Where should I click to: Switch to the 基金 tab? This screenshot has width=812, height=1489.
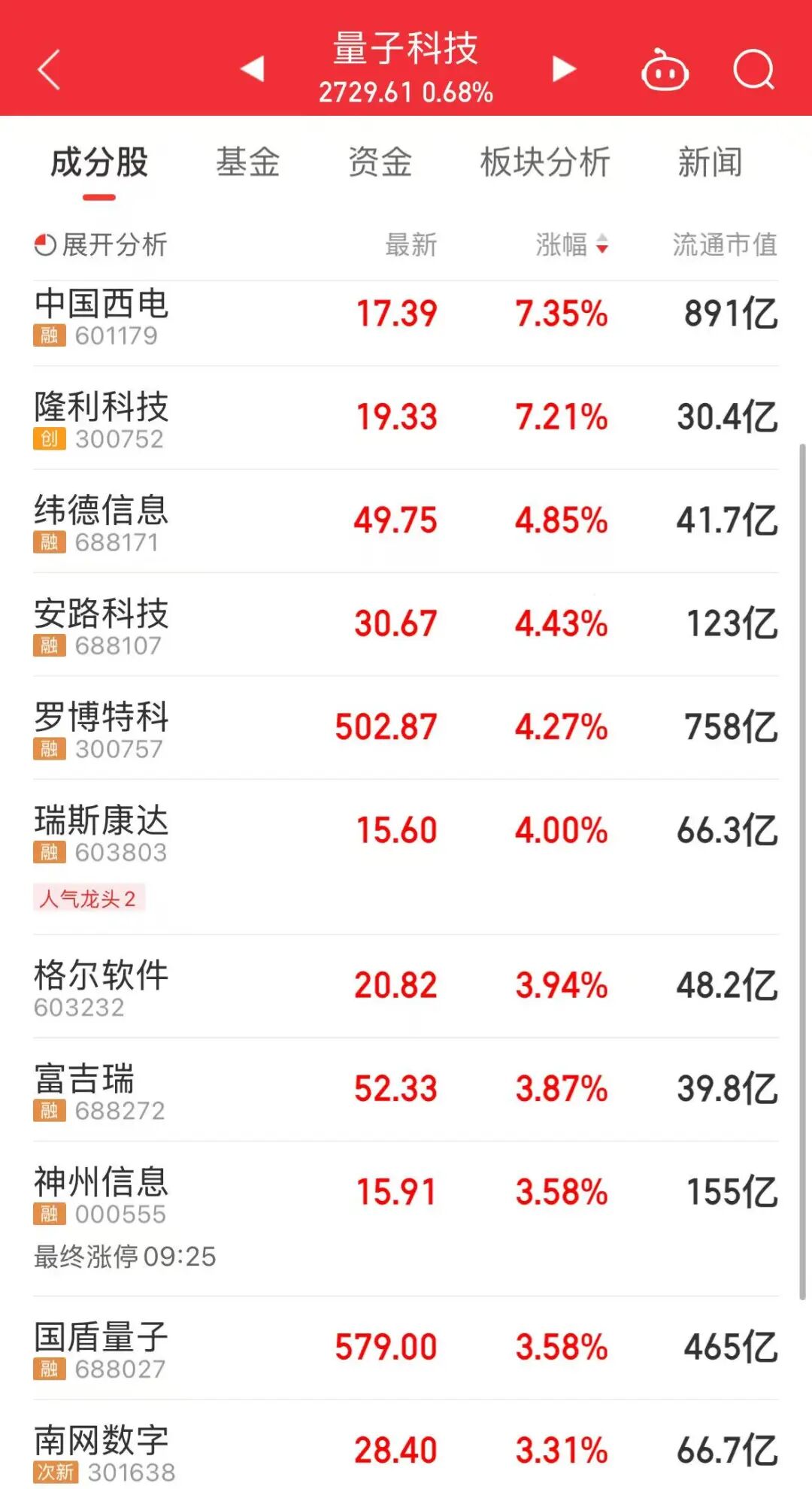250,160
